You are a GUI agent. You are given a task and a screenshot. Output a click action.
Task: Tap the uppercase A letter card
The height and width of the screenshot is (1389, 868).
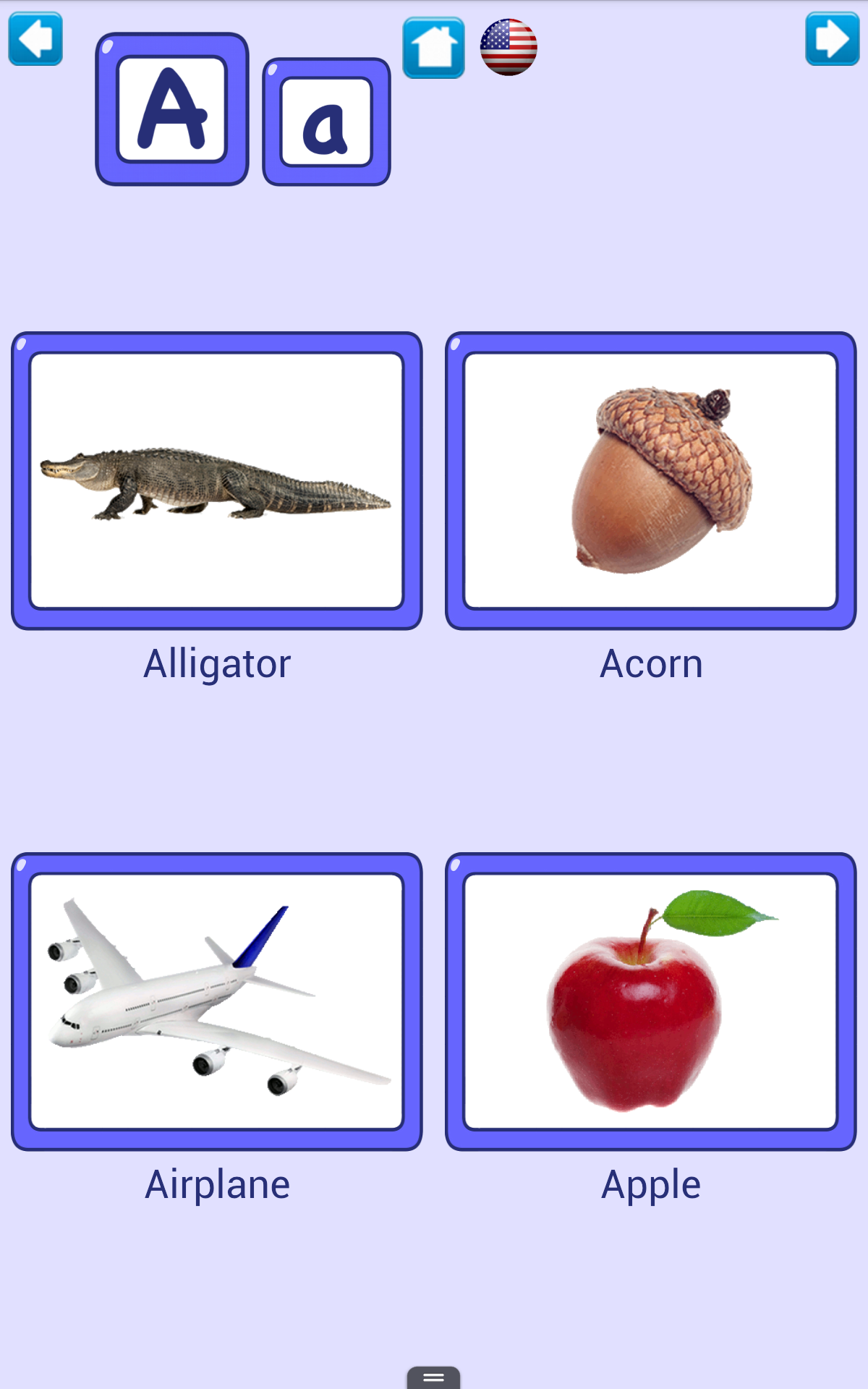(x=172, y=109)
